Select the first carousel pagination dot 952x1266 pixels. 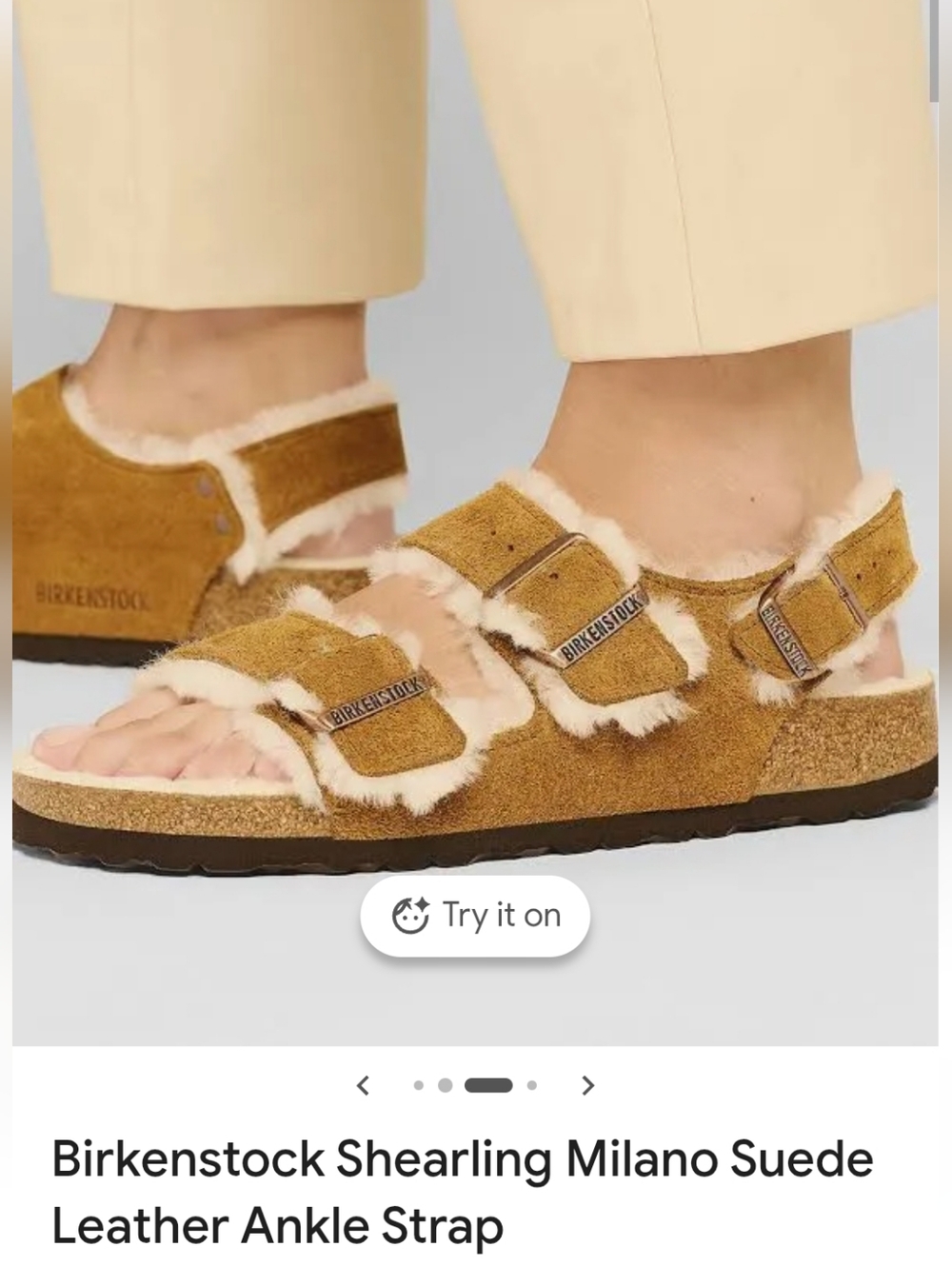pyautogui.click(x=420, y=1083)
